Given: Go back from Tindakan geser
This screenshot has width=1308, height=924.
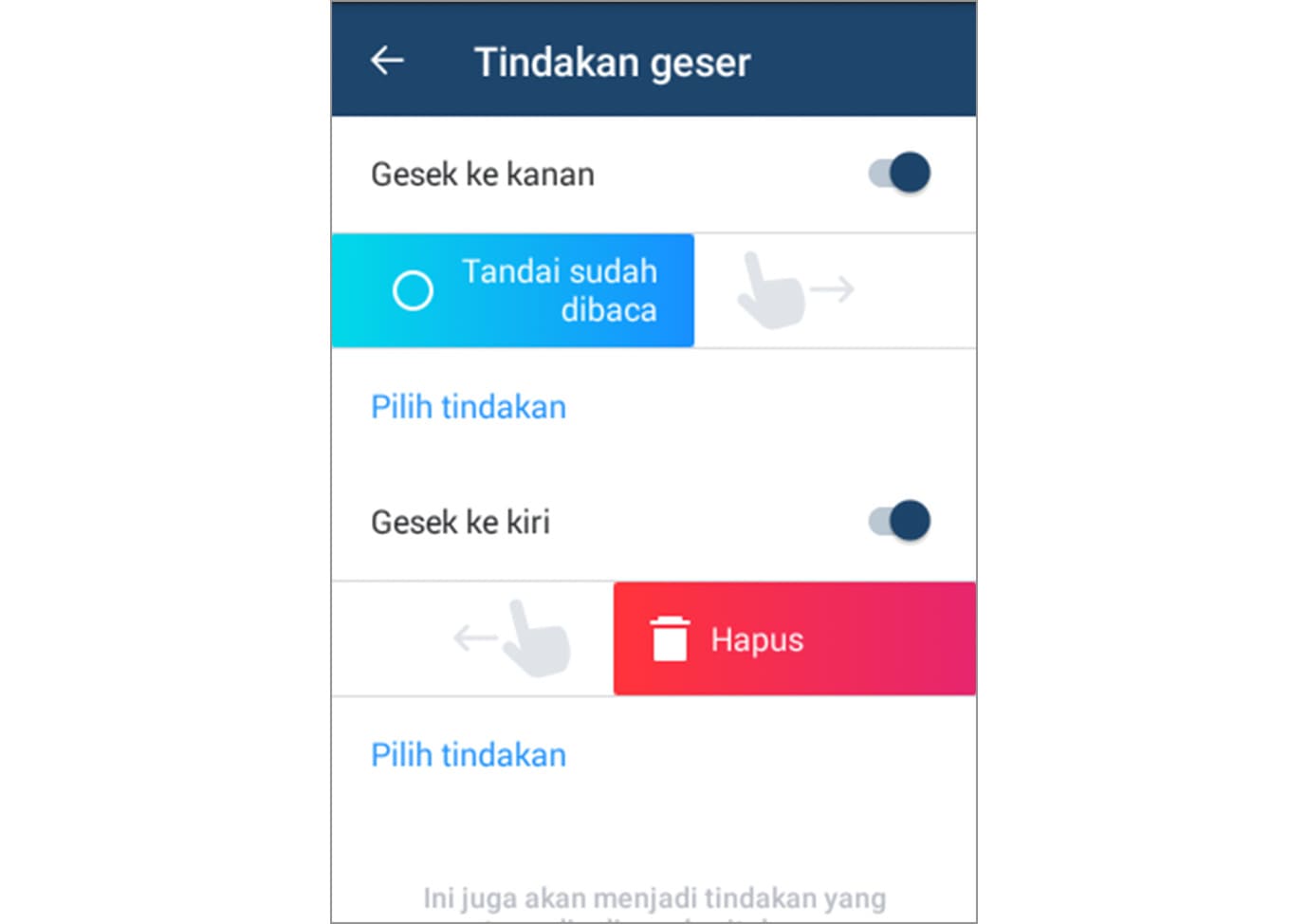Looking at the screenshot, I should pyautogui.click(x=387, y=61).
